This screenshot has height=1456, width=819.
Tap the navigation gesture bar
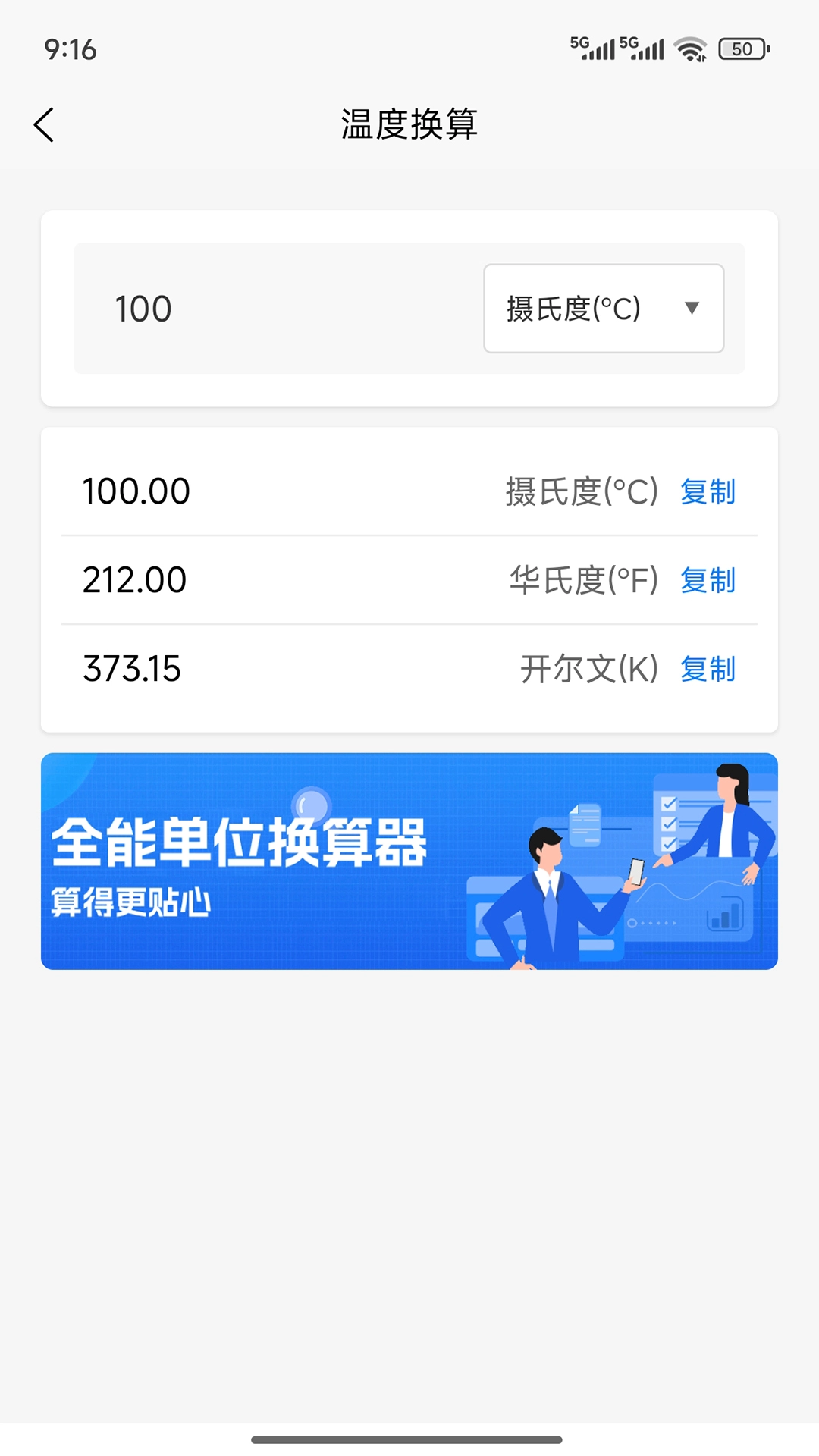[409, 1438]
